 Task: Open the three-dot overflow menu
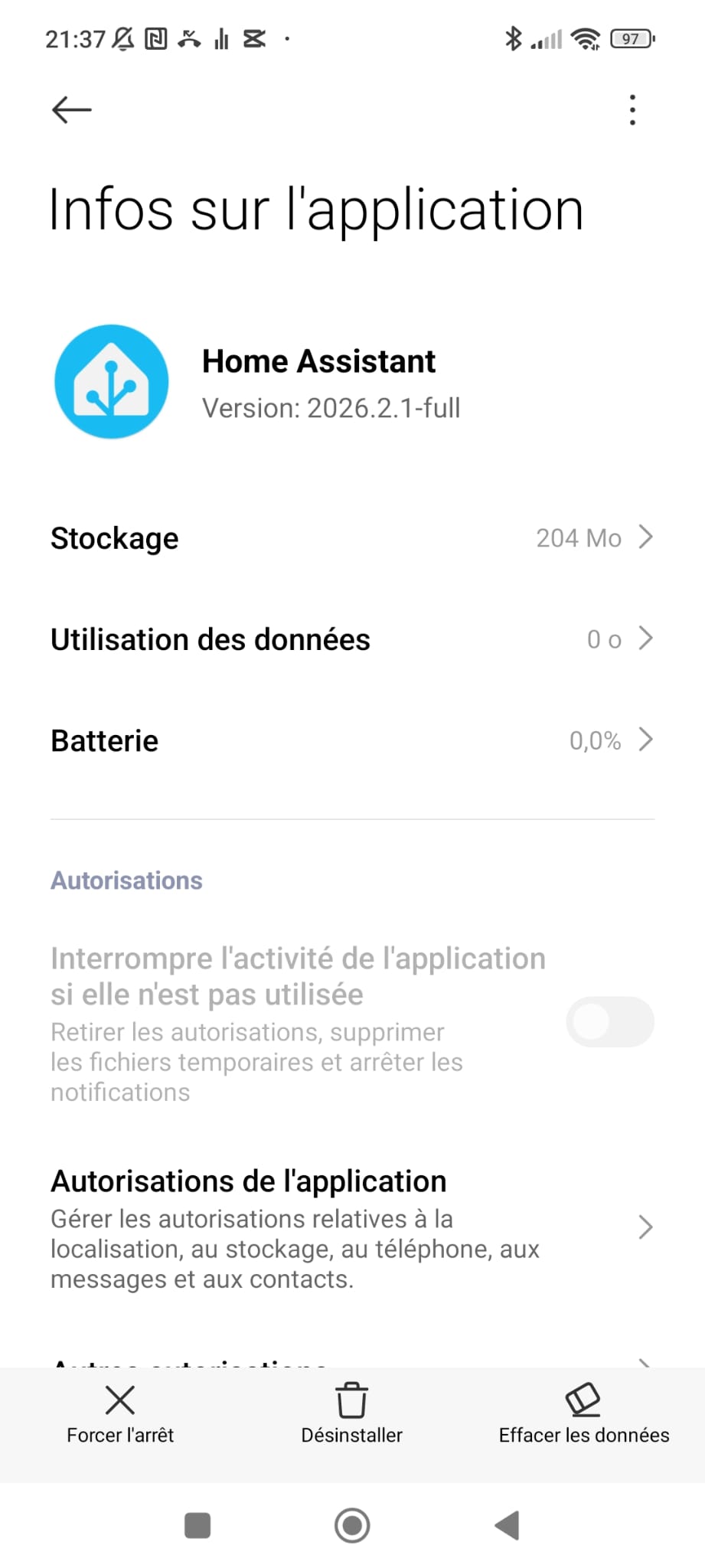632,110
